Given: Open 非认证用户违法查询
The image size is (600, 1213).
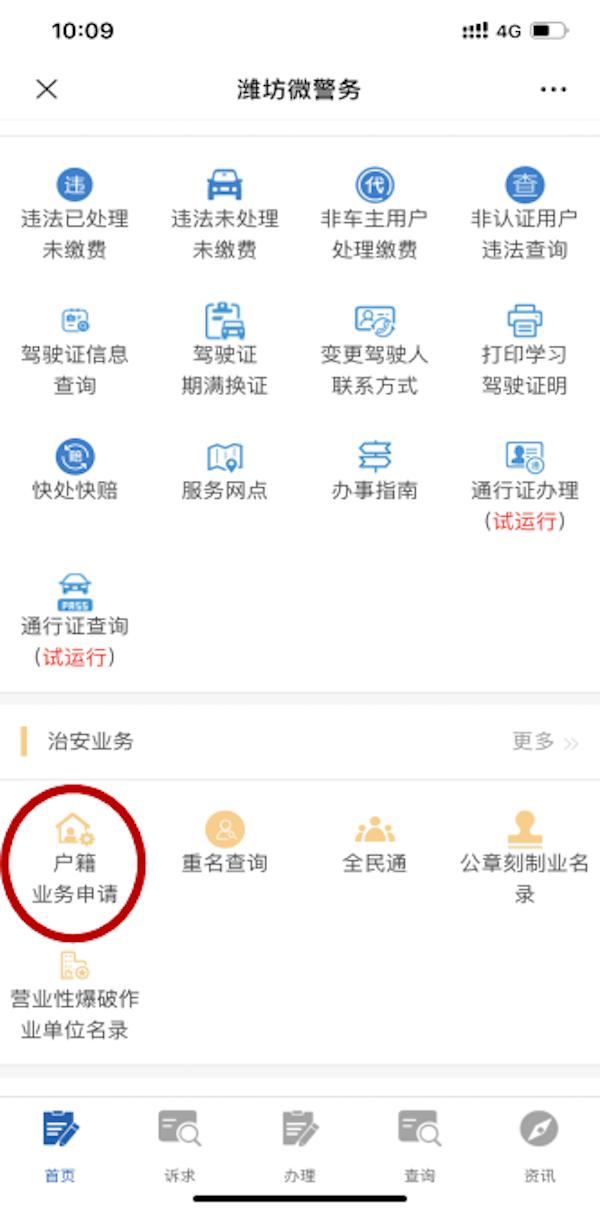Looking at the screenshot, I should click(x=525, y=215).
